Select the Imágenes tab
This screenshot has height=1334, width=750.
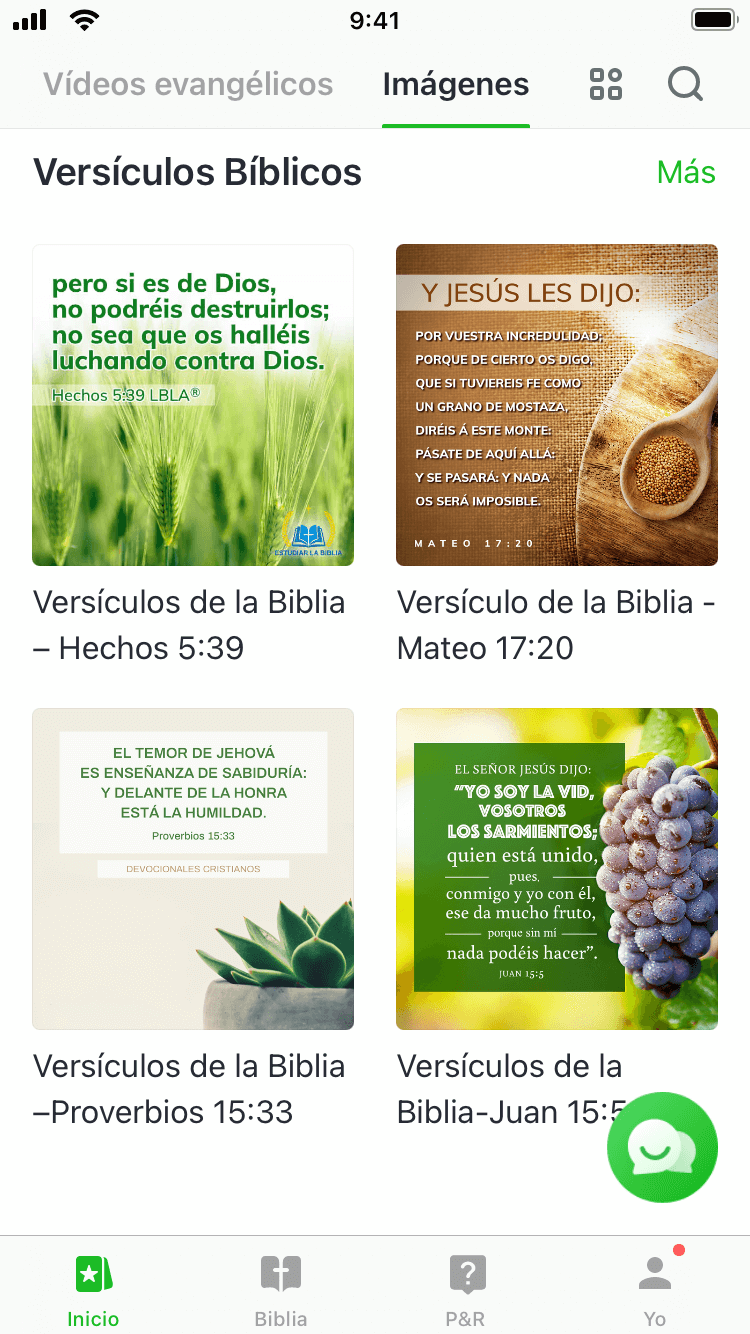point(456,85)
